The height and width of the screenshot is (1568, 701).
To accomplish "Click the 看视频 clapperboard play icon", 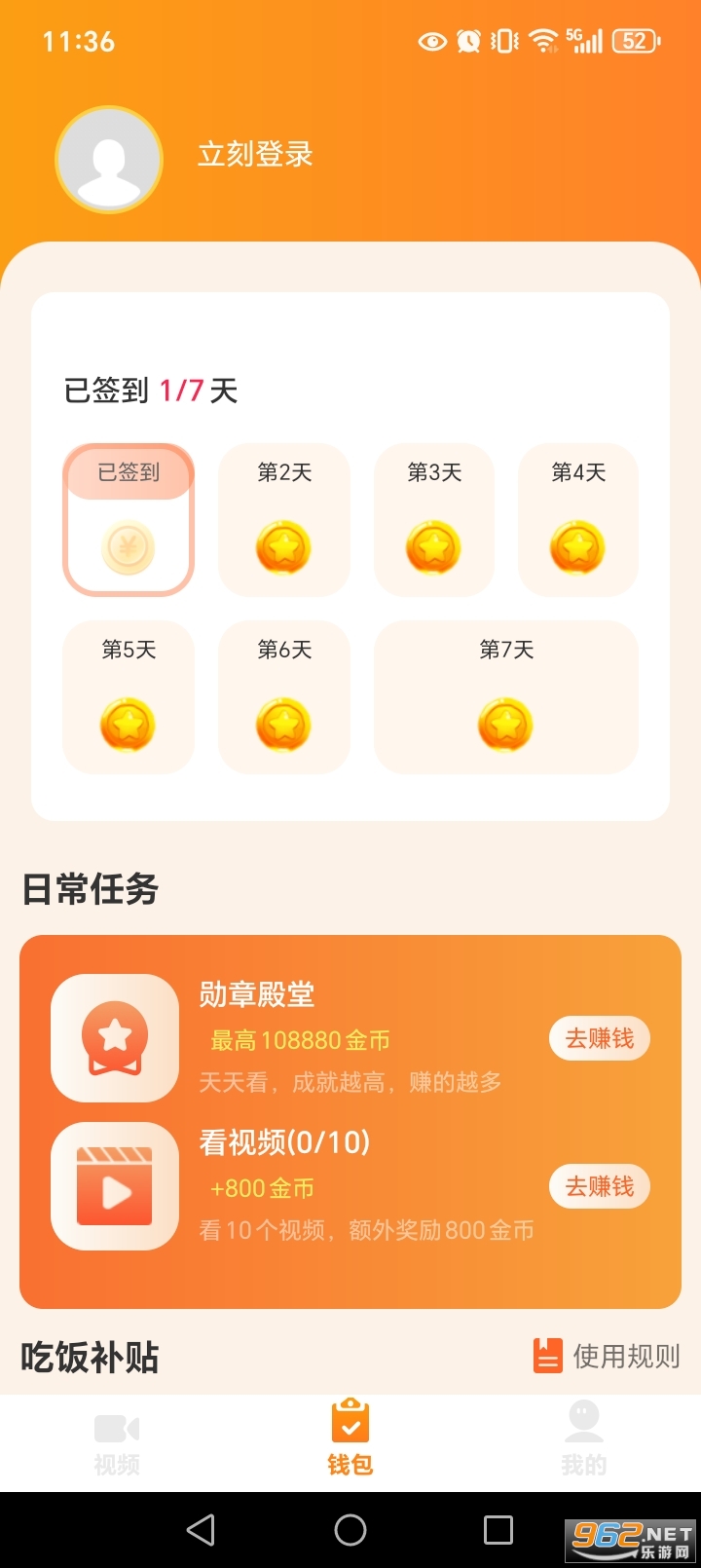I will (114, 1186).
